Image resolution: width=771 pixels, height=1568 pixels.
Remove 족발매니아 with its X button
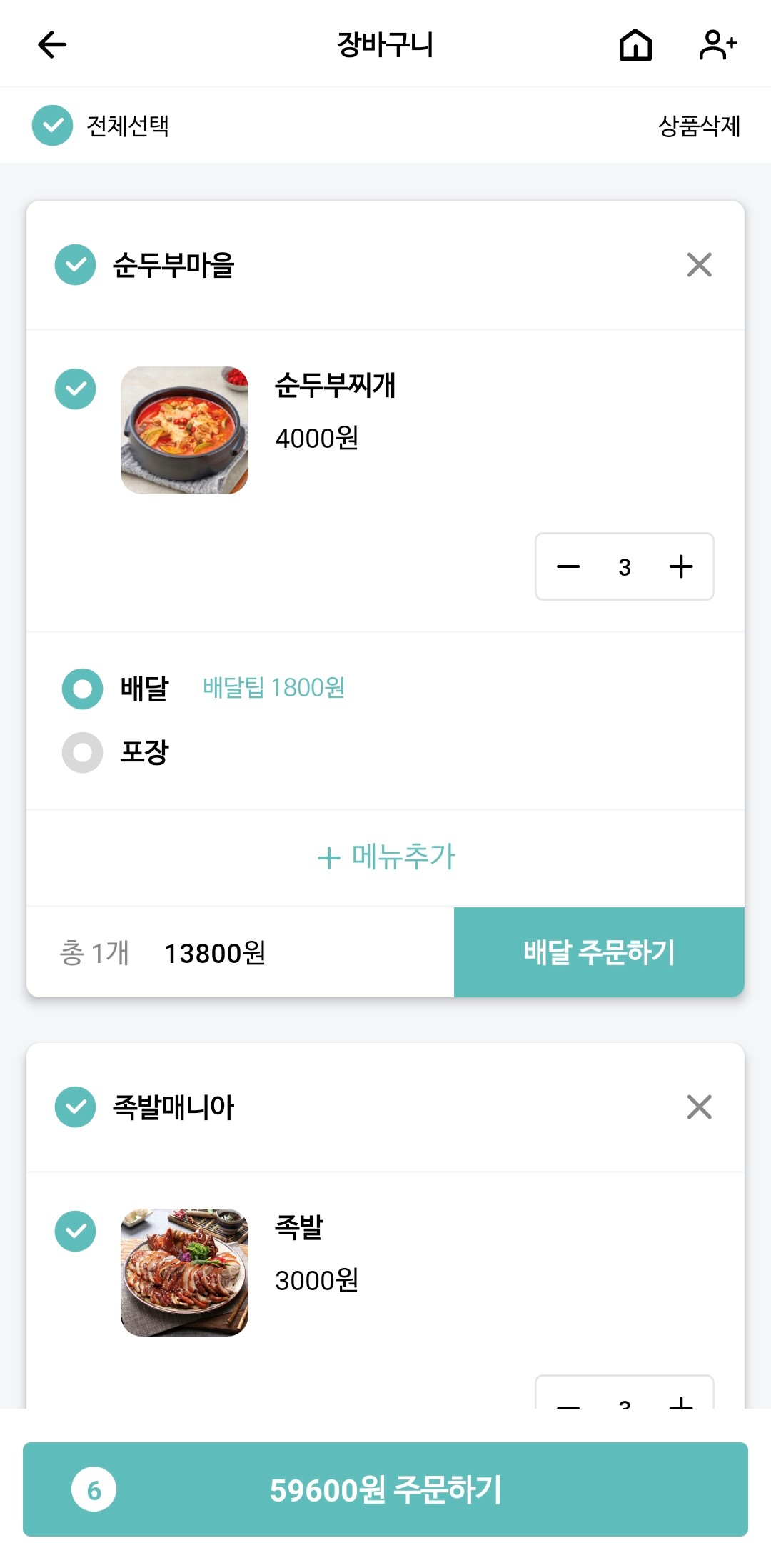[x=699, y=1108]
